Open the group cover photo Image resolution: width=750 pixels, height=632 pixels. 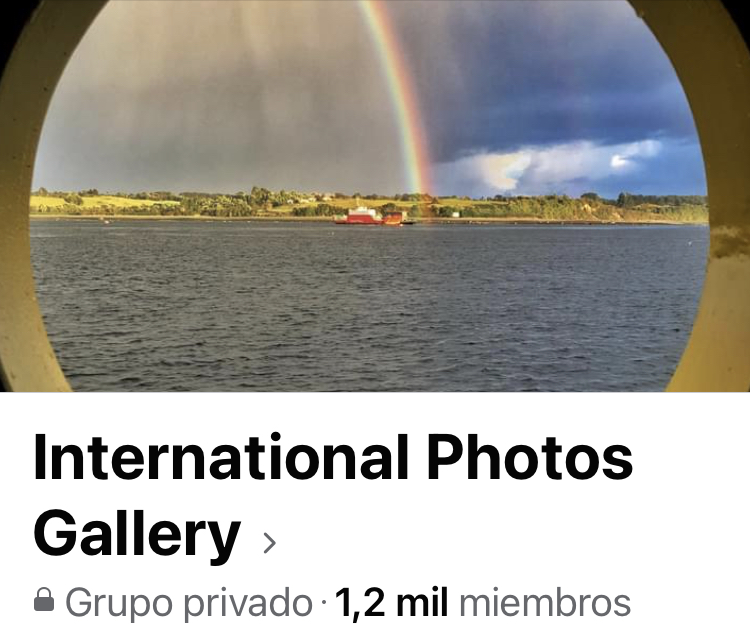[x=374, y=195]
